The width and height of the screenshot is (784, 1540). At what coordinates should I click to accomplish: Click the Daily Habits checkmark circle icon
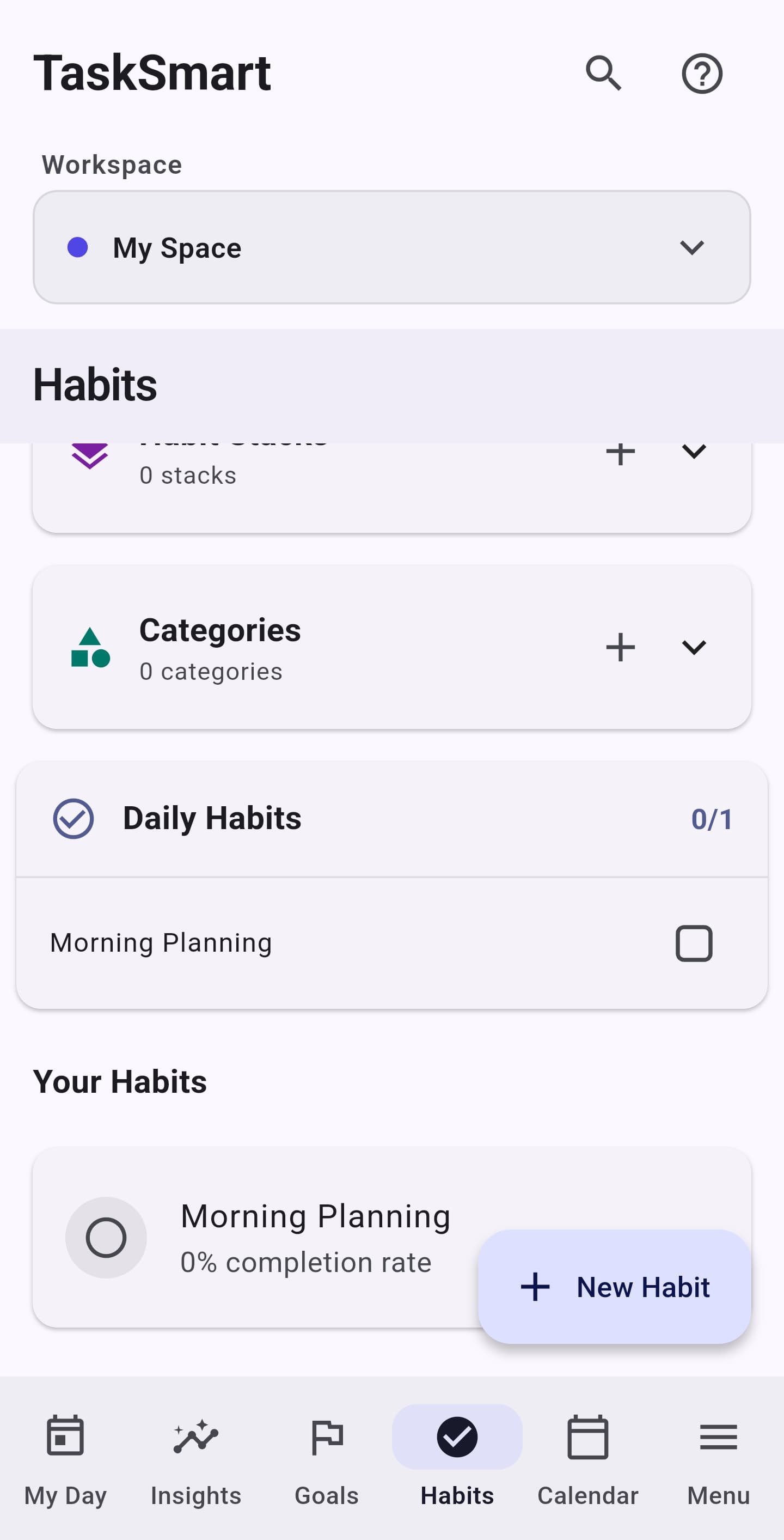click(73, 818)
